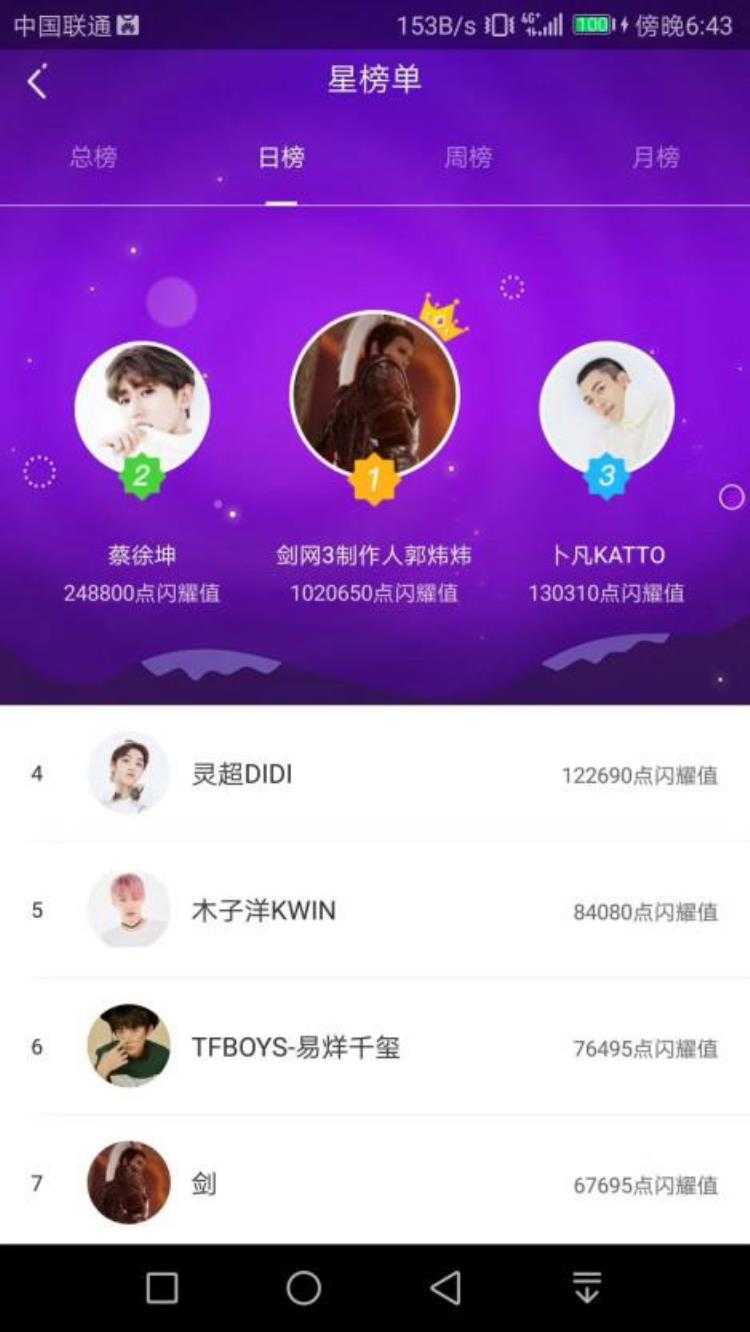Select the 日榜 tab
Screen dimensions: 750x1332
point(281,157)
